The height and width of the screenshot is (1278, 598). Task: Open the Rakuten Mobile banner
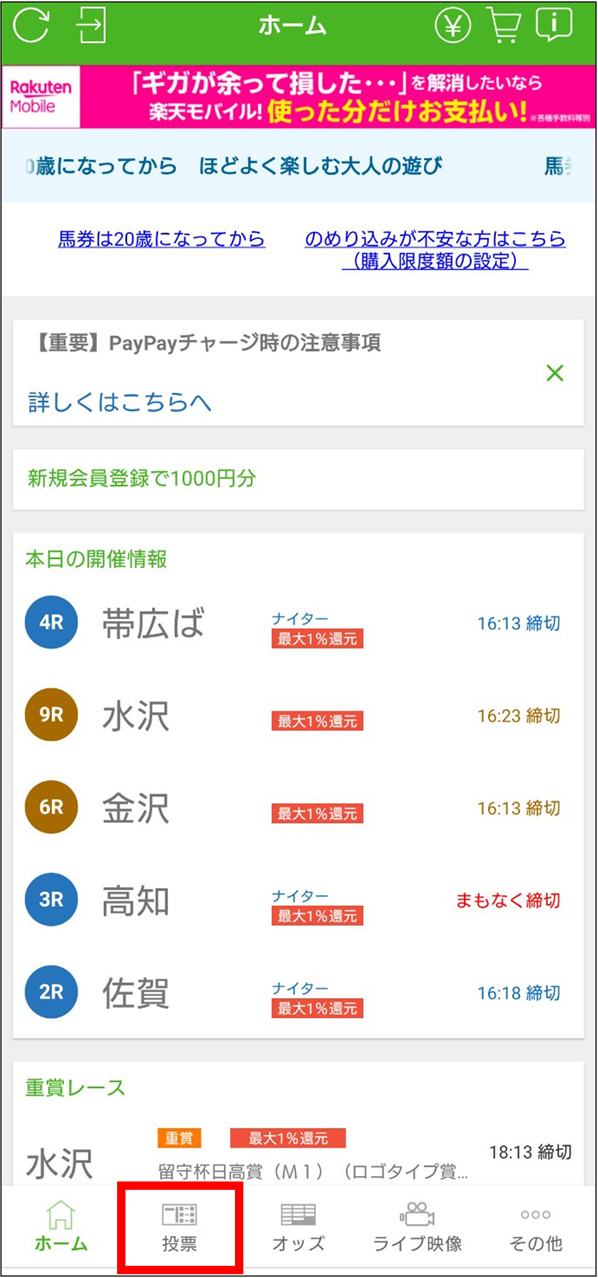click(x=299, y=97)
